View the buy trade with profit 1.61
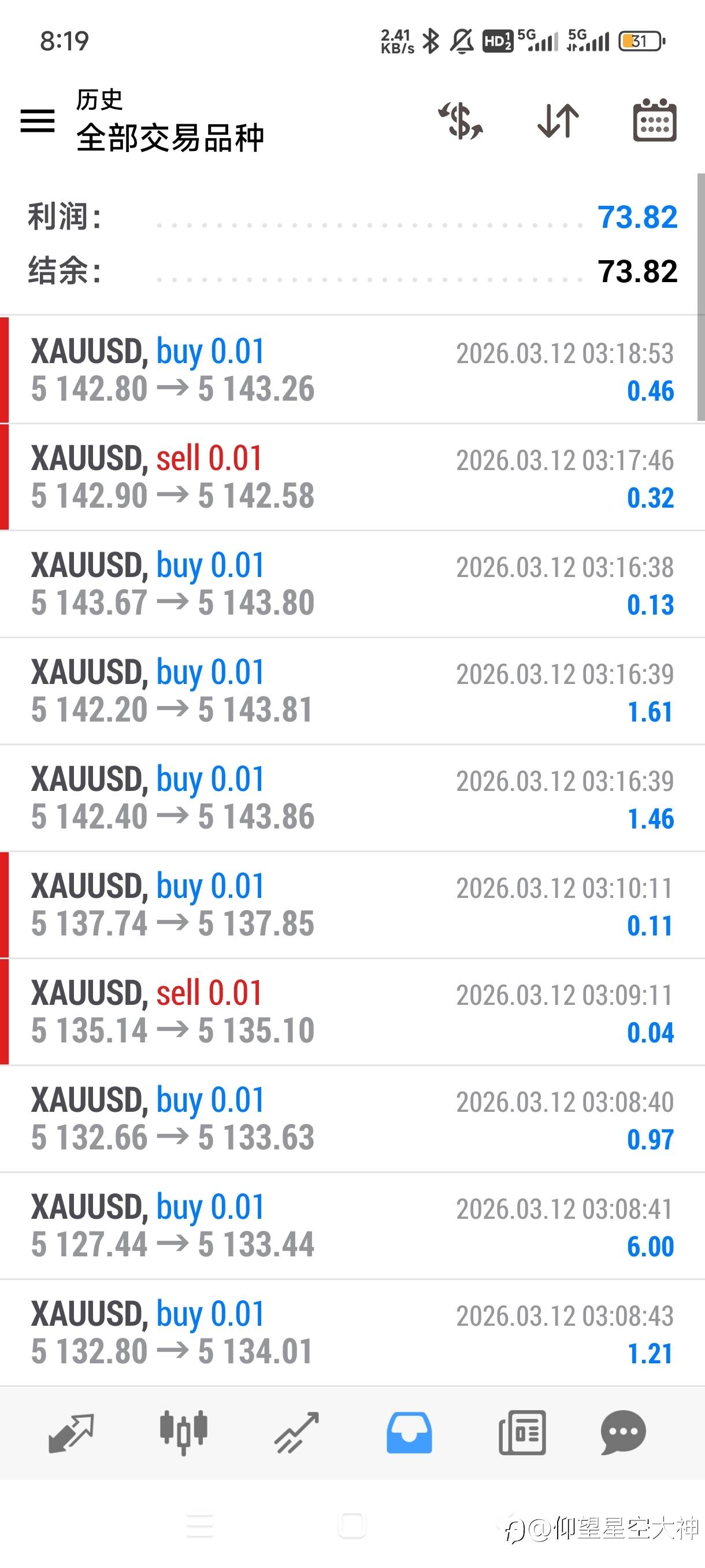Screen dimensions: 705x1568 (x=352, y=691)
